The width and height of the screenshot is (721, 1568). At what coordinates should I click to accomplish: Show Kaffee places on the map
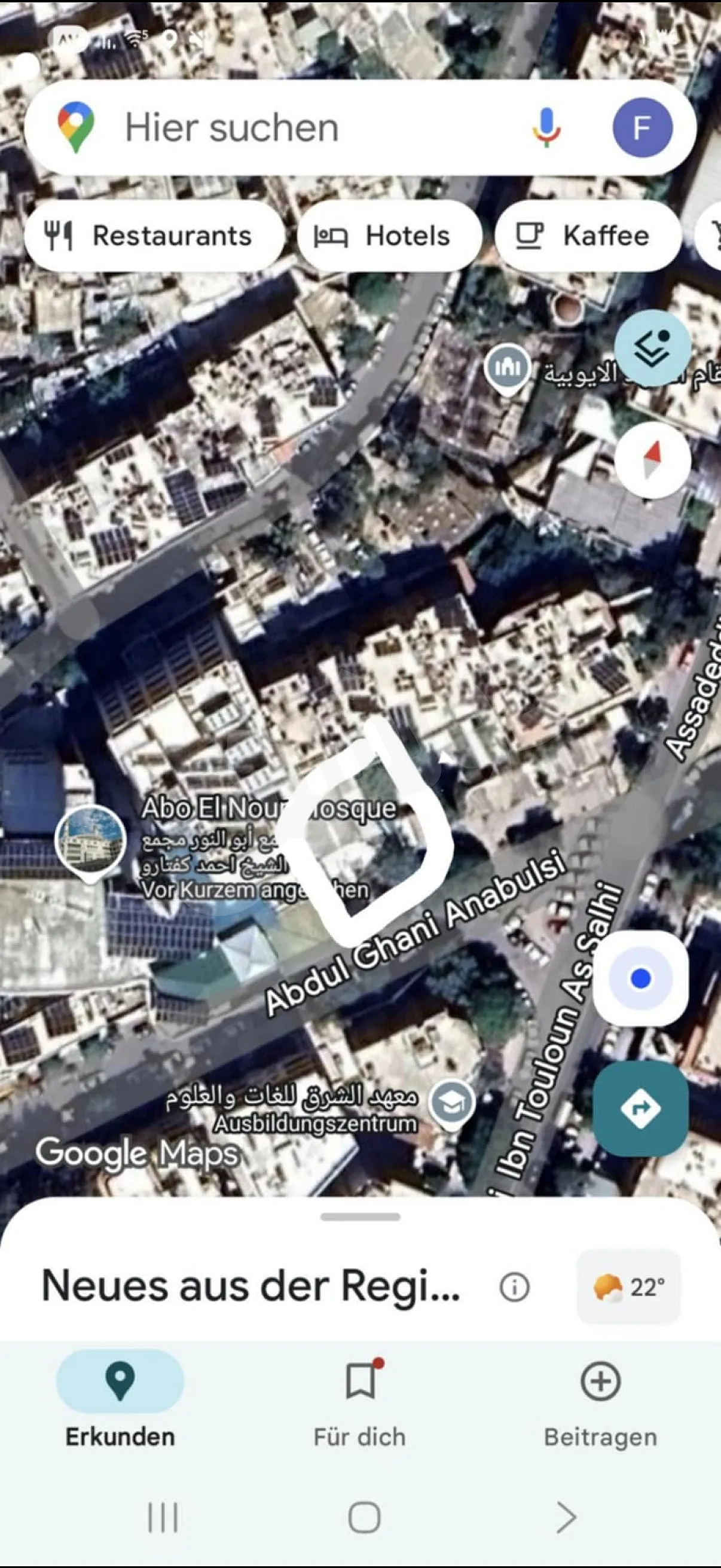(587, 237)
